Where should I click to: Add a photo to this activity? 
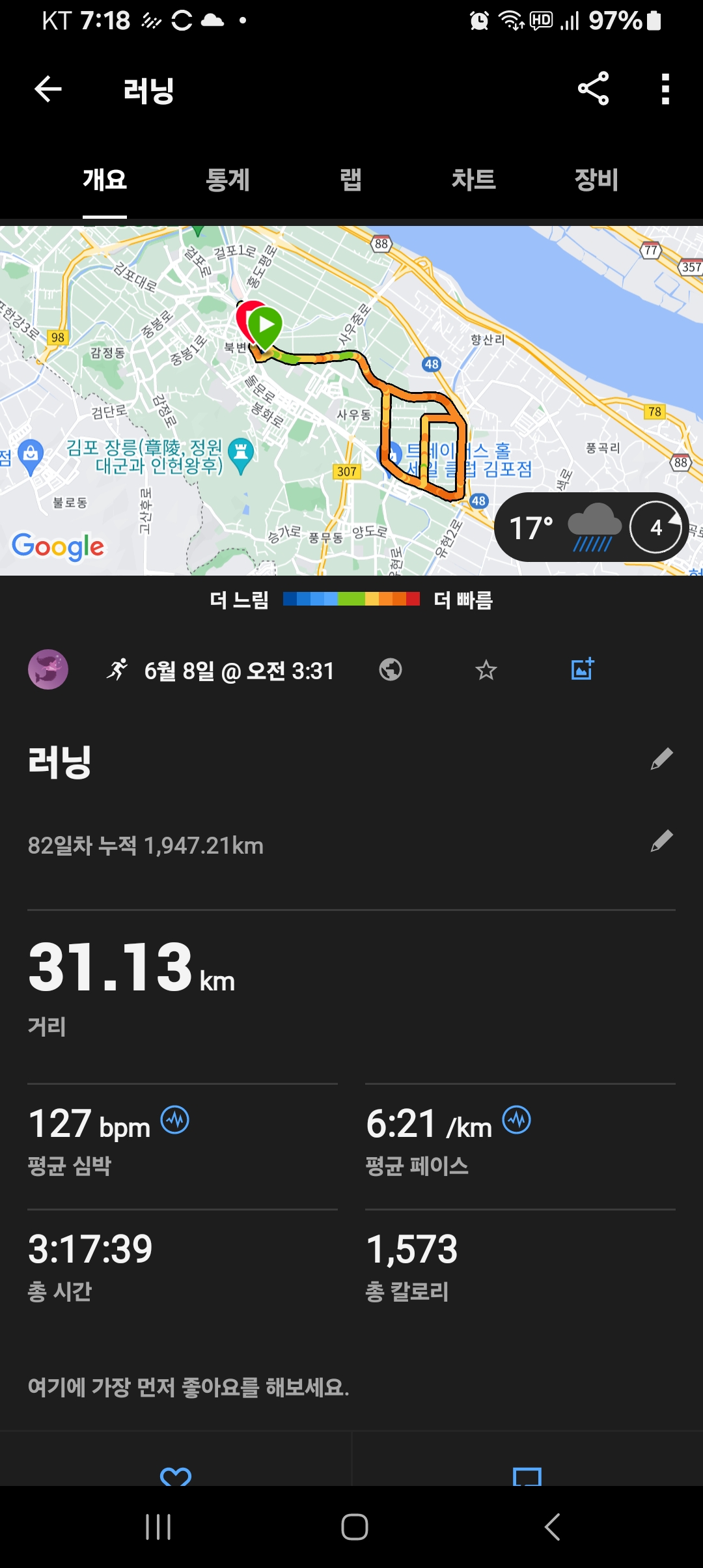coord(583,669)
